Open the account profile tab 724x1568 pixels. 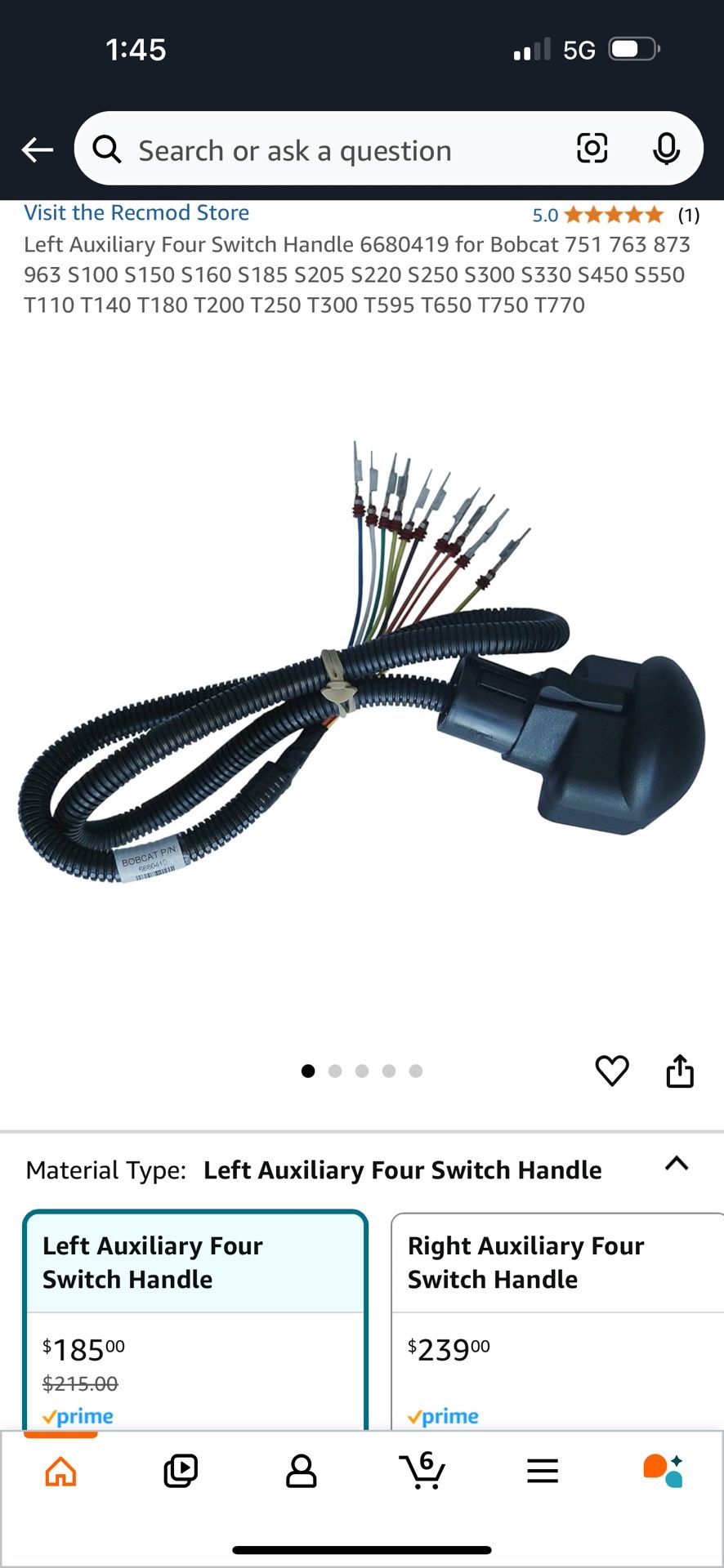pyautogui.click(x=301, y=1472)
